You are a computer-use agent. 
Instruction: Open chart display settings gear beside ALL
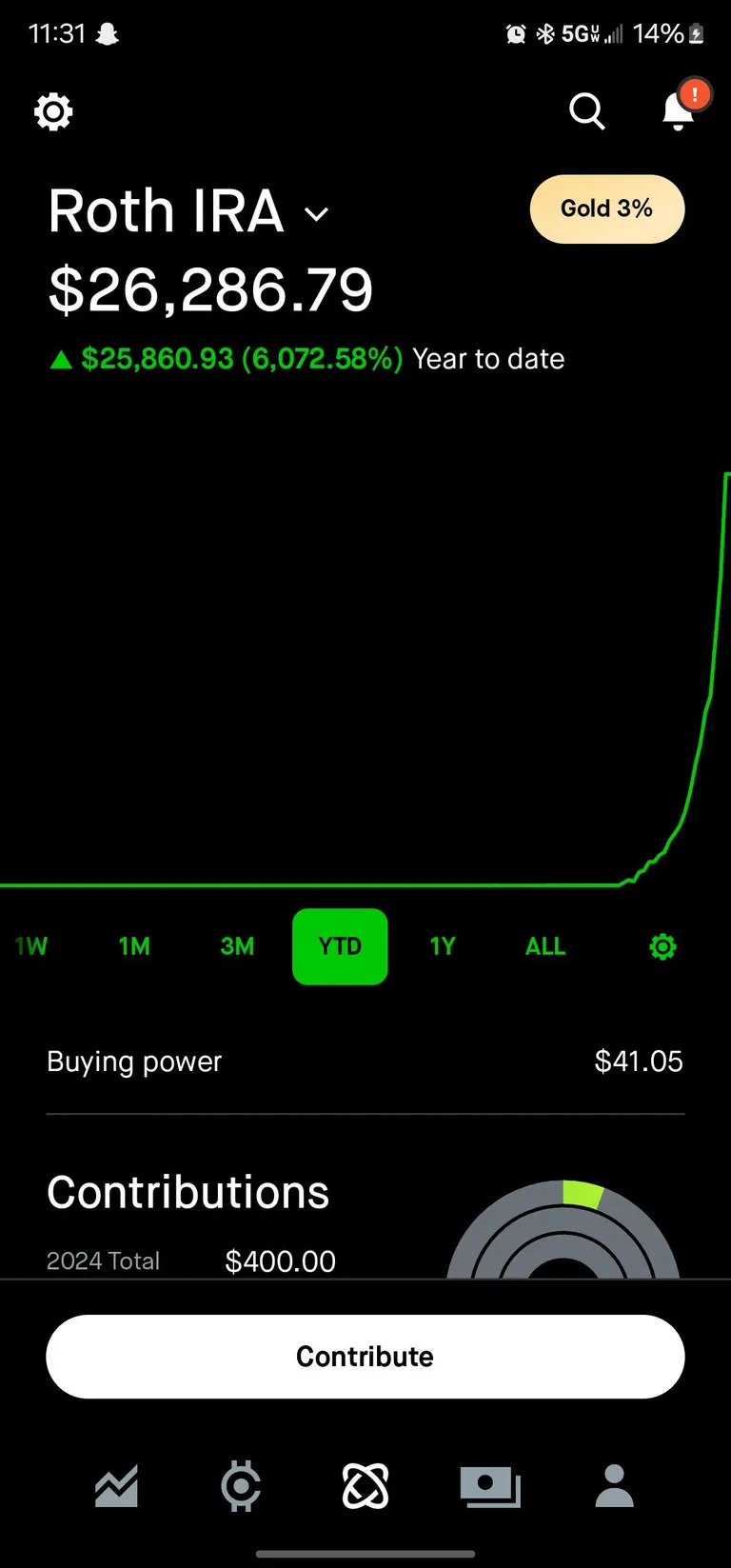662,946
